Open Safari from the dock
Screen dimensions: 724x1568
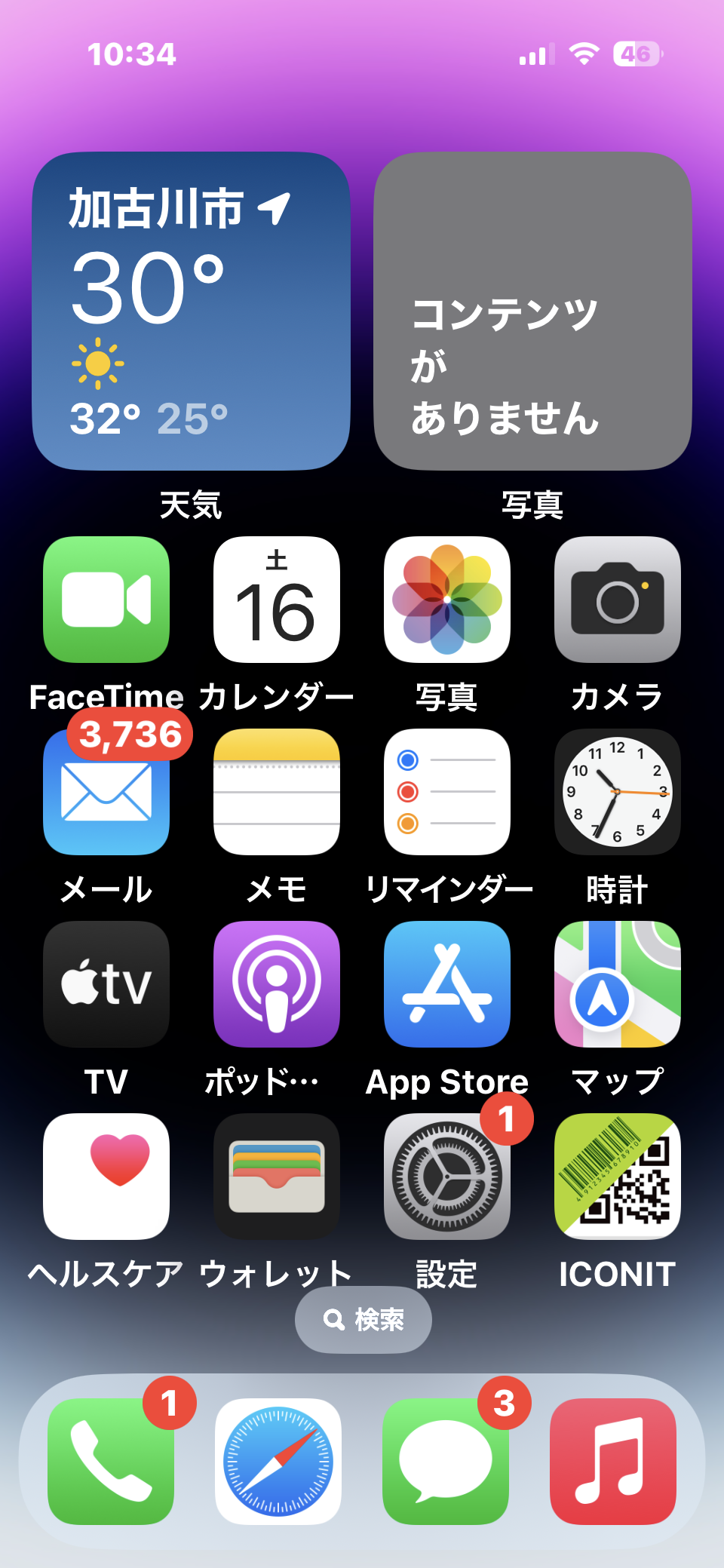pyautogui.click(x=278, y=1462)
